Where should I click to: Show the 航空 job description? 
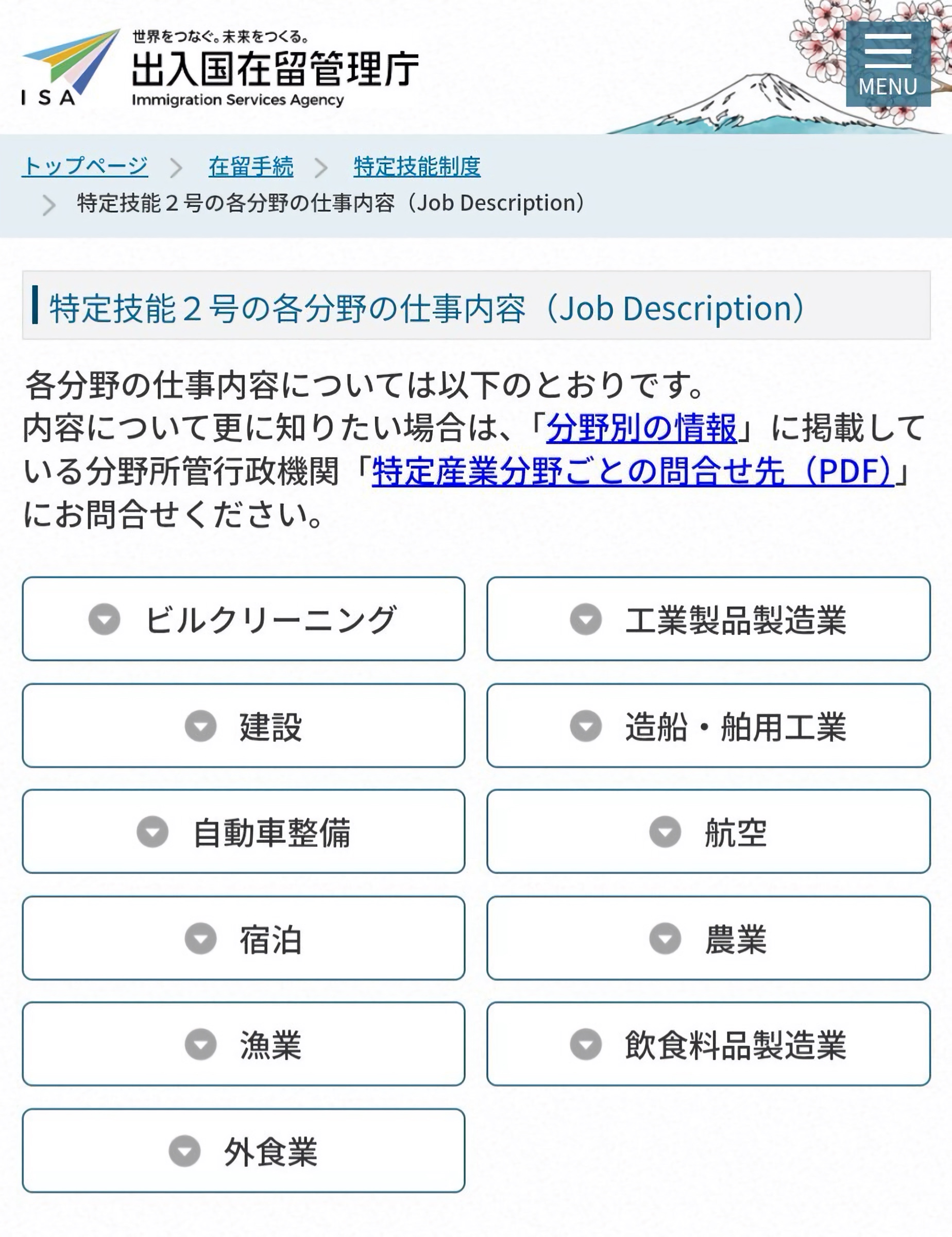(x=708, y=831)
